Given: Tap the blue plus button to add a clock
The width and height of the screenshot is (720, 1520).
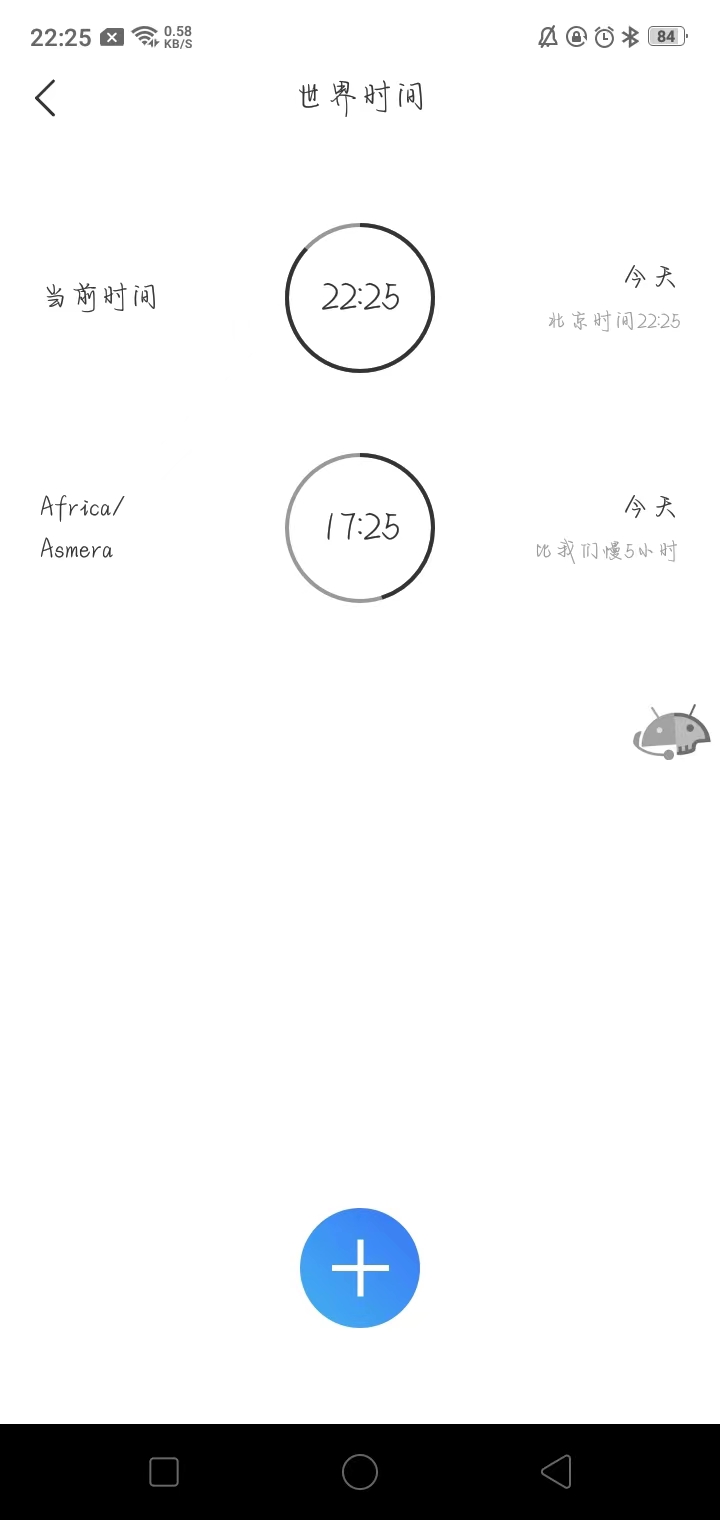Looking at the screenshot, I should [360, 1267].
